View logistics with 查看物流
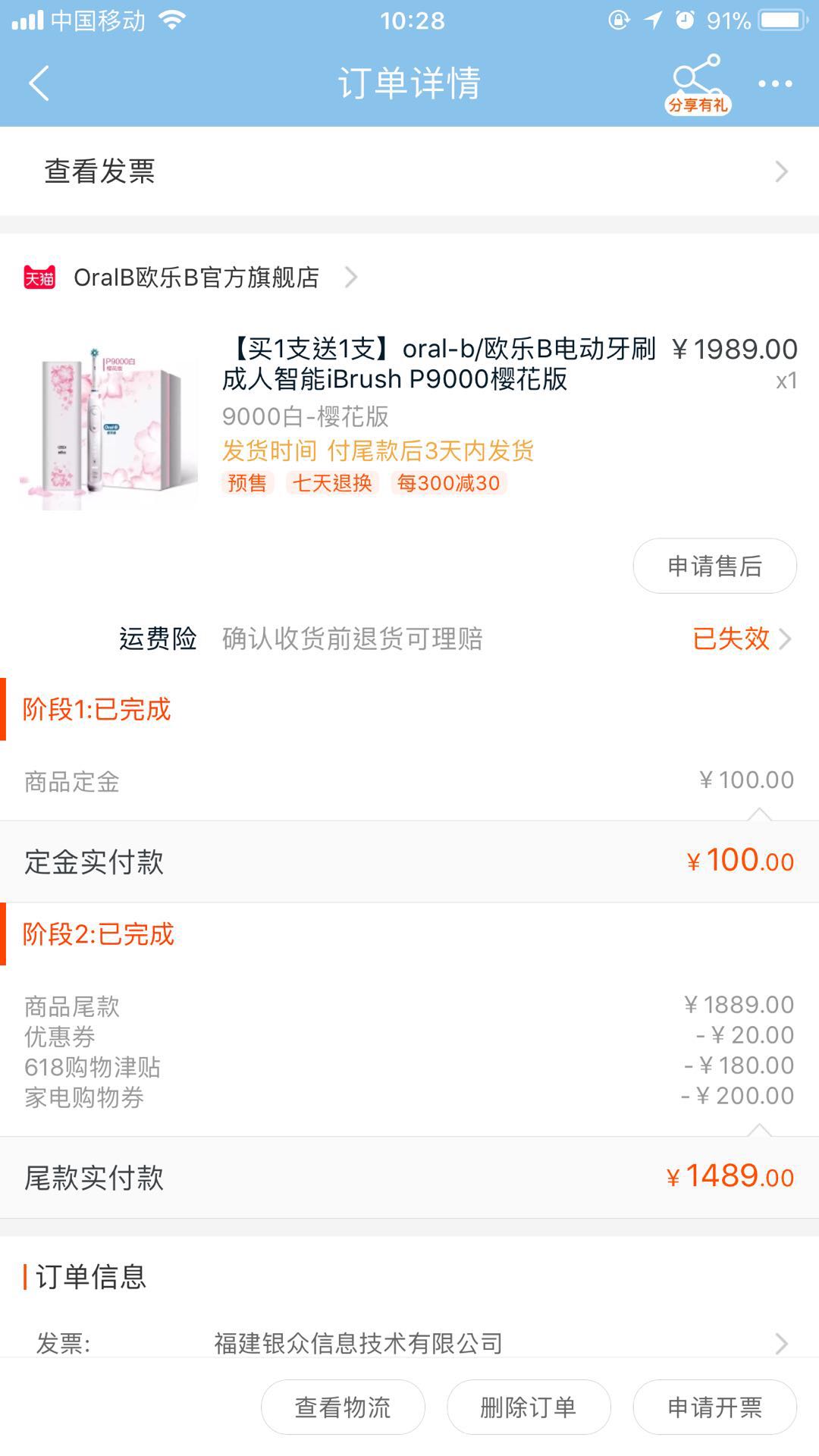 point(343,1407)
